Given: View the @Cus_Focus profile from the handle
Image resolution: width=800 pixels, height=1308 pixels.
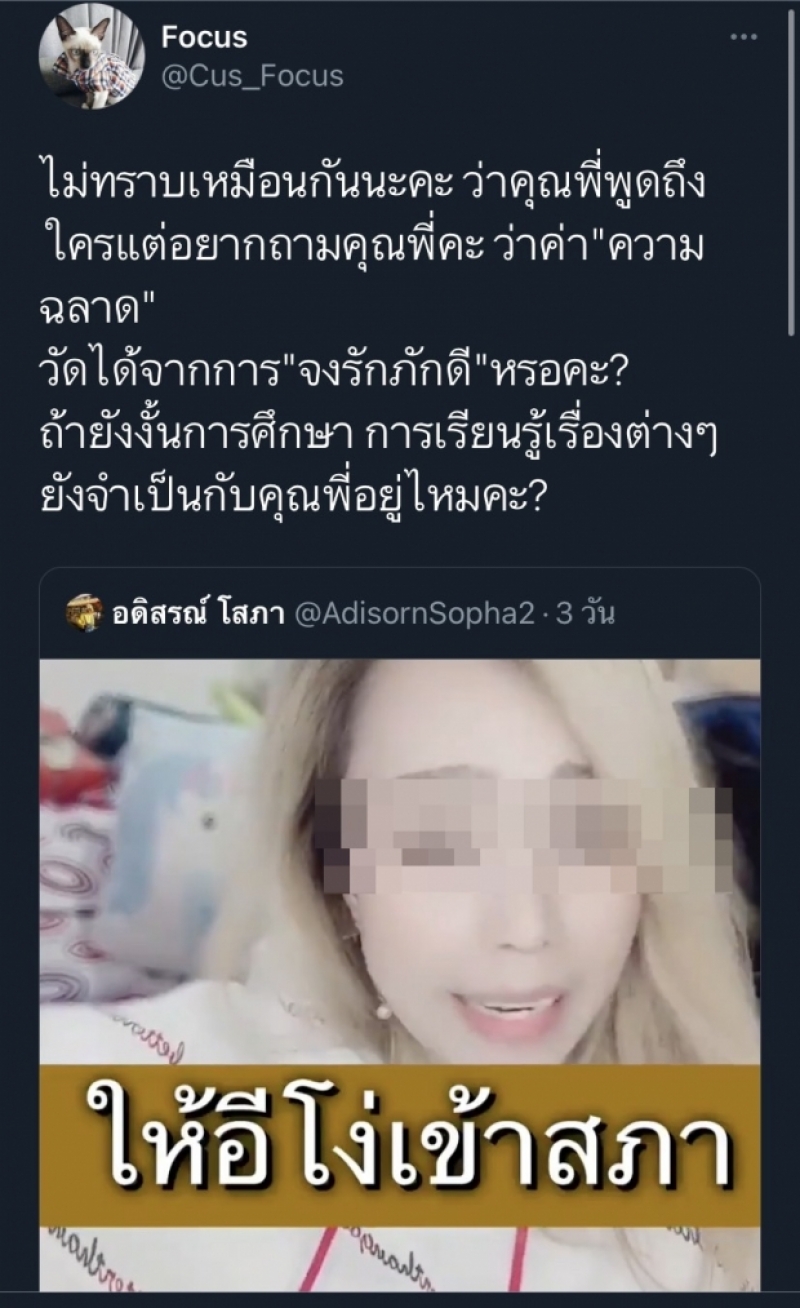Looking at the screenshot, I should click(252, 77).
